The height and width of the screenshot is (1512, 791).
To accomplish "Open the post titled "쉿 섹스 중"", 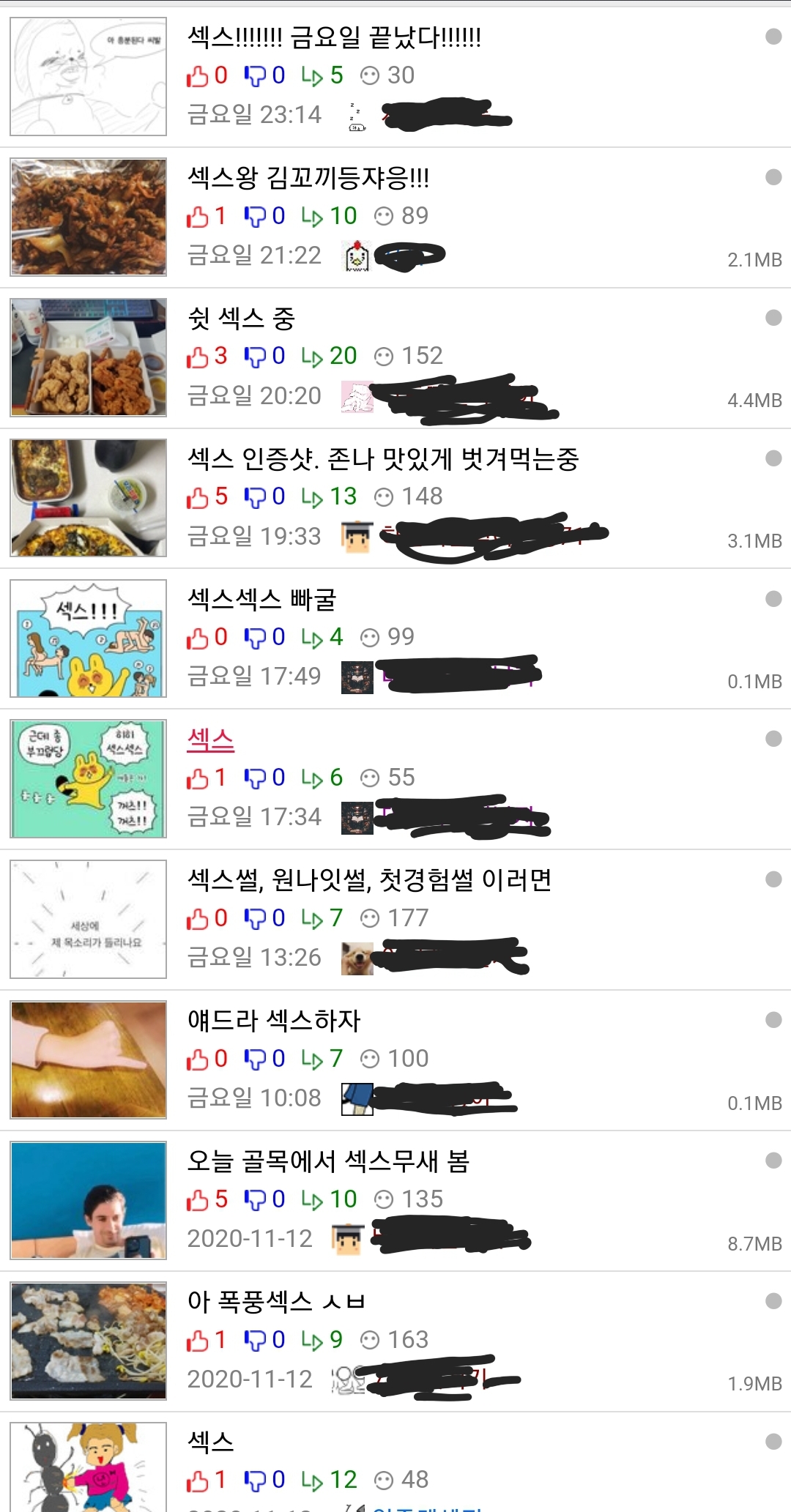I will click(x=242, y=318).
